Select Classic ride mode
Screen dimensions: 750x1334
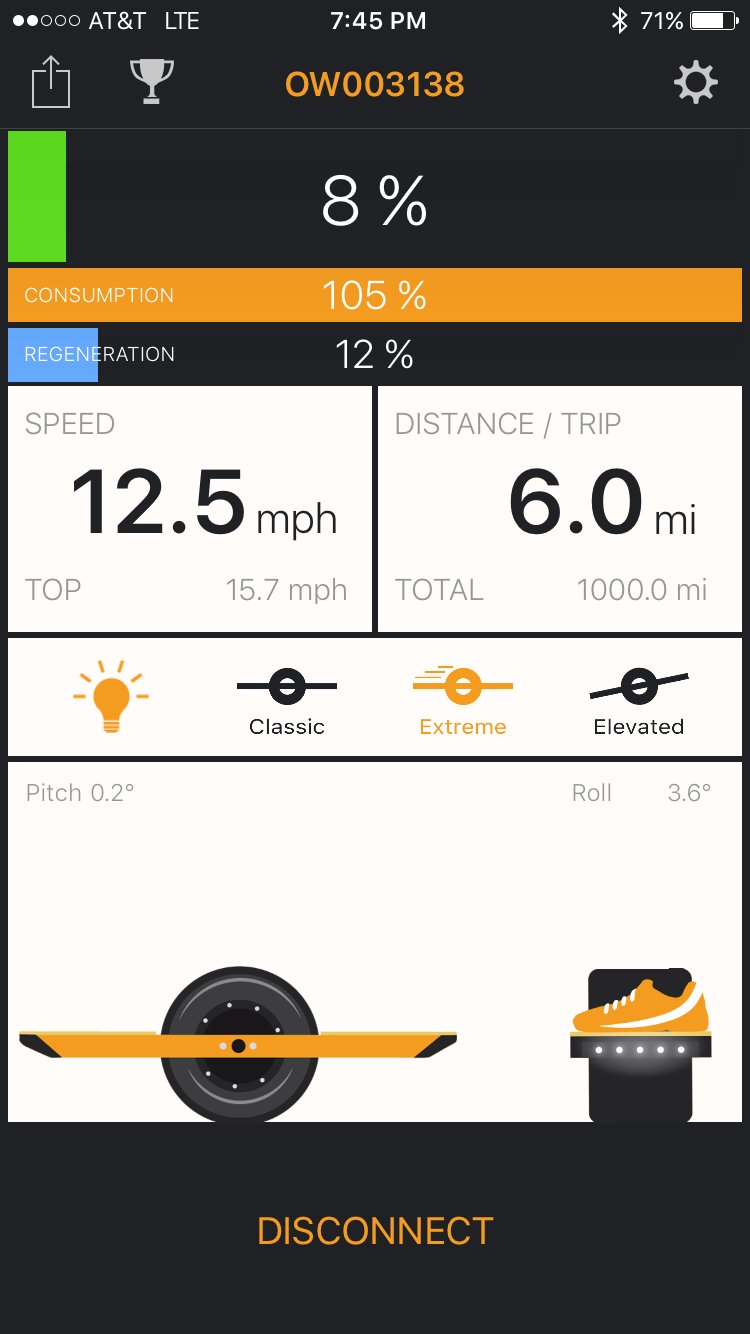click(x=287, y=700)
